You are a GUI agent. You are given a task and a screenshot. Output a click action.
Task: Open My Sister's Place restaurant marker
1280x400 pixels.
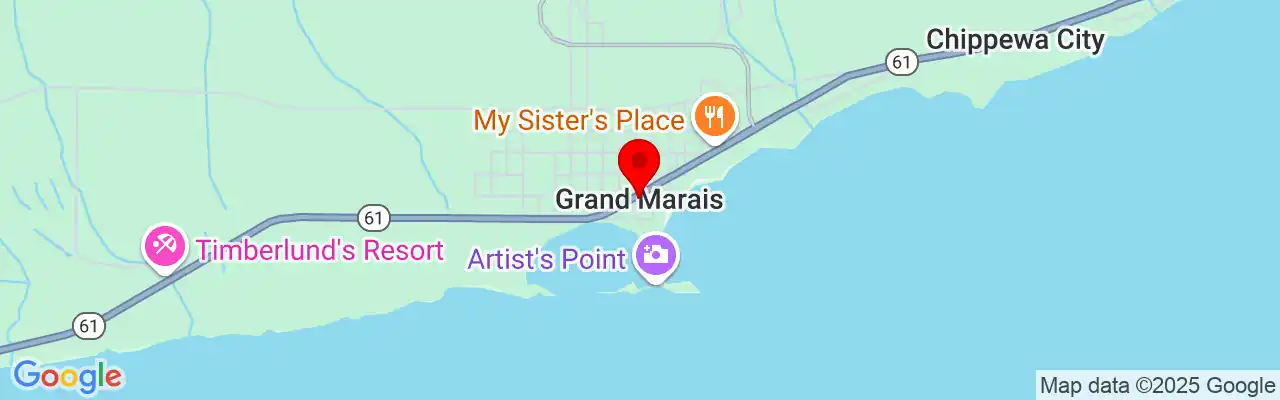(x=713, y=119)
